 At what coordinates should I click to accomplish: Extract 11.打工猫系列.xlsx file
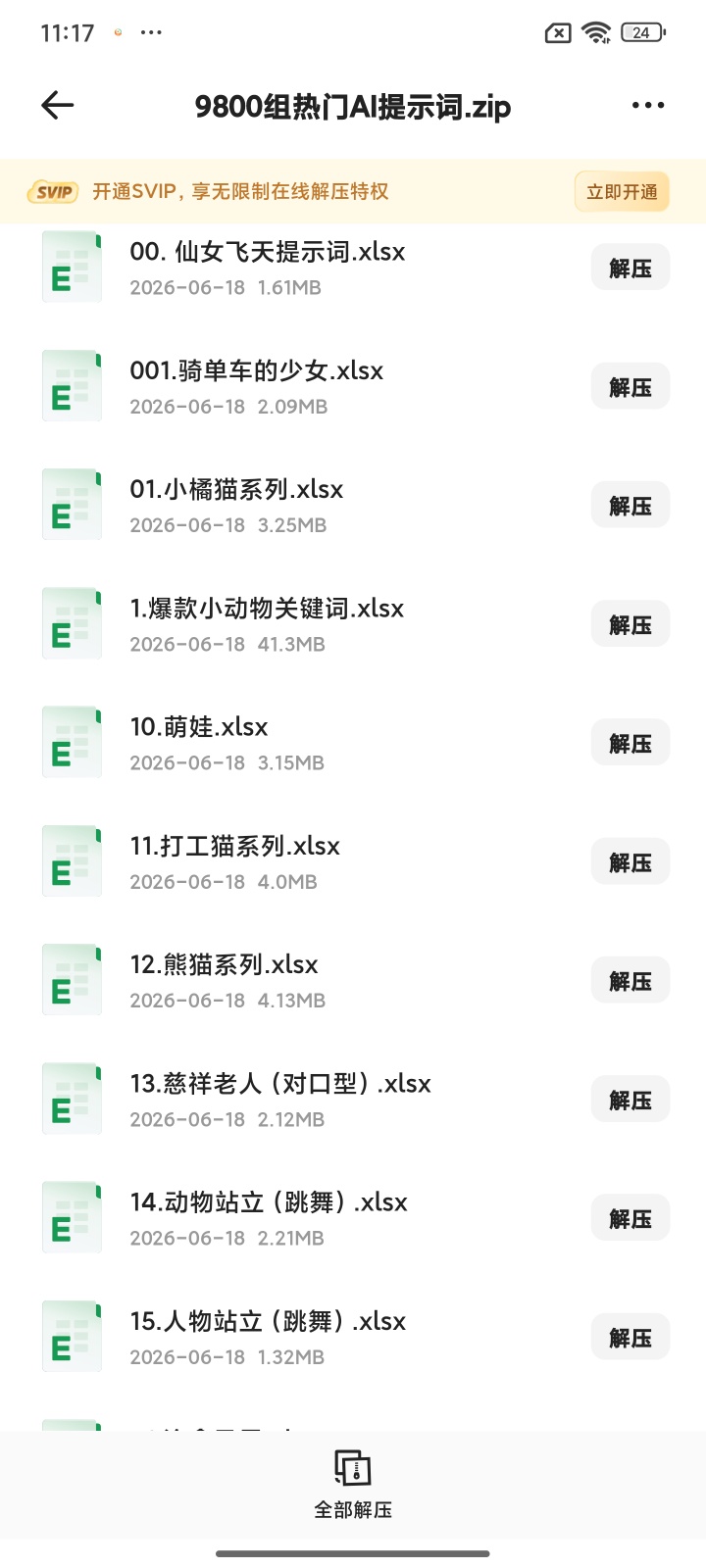coord(630,862)
